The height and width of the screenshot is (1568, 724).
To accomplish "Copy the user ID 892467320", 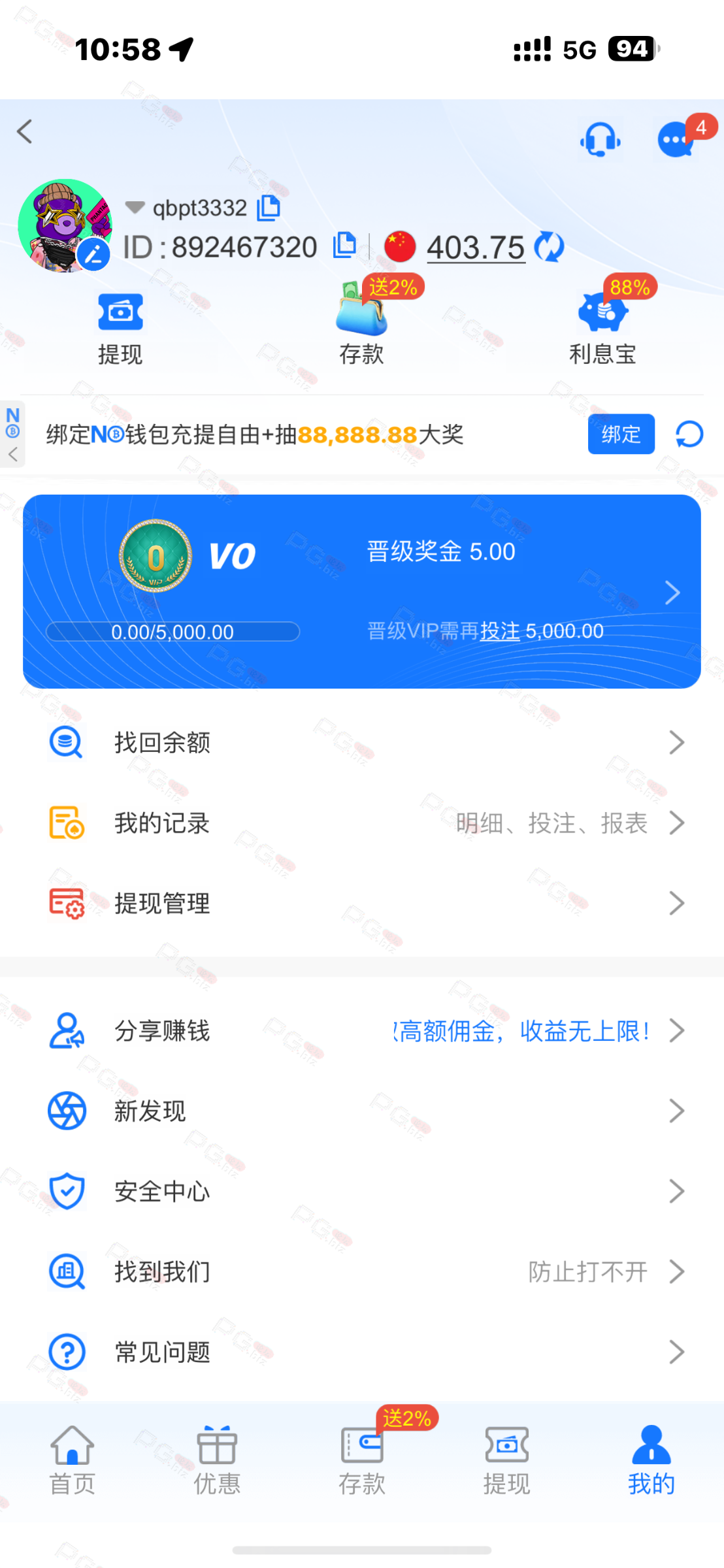I will (x=344, y=246).
